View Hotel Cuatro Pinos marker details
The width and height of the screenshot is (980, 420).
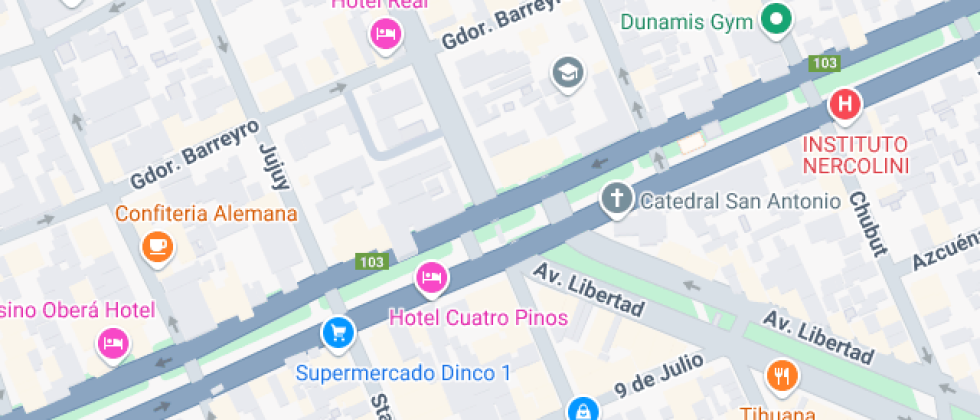(x=431, y=277)
